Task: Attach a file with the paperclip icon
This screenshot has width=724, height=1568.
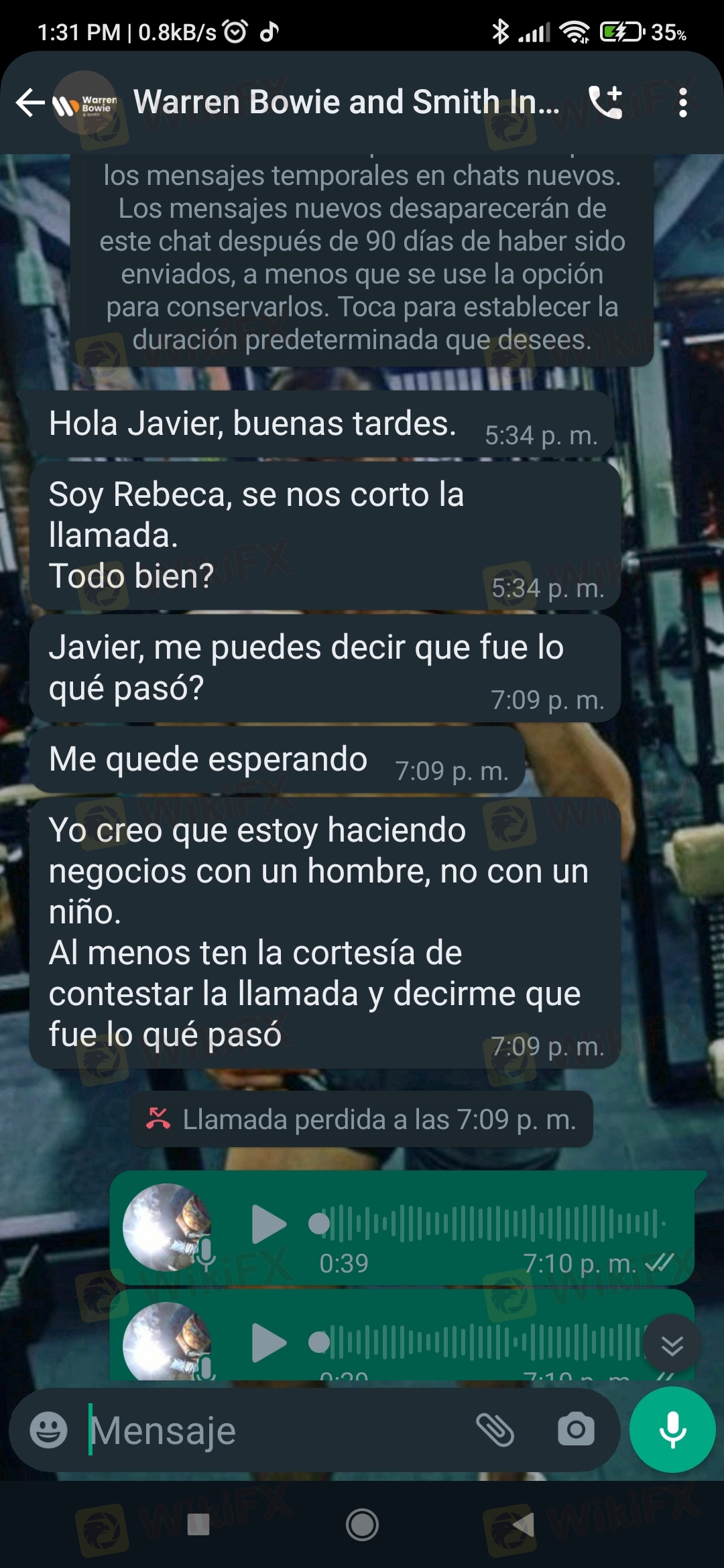Action: pos(495,1429)
